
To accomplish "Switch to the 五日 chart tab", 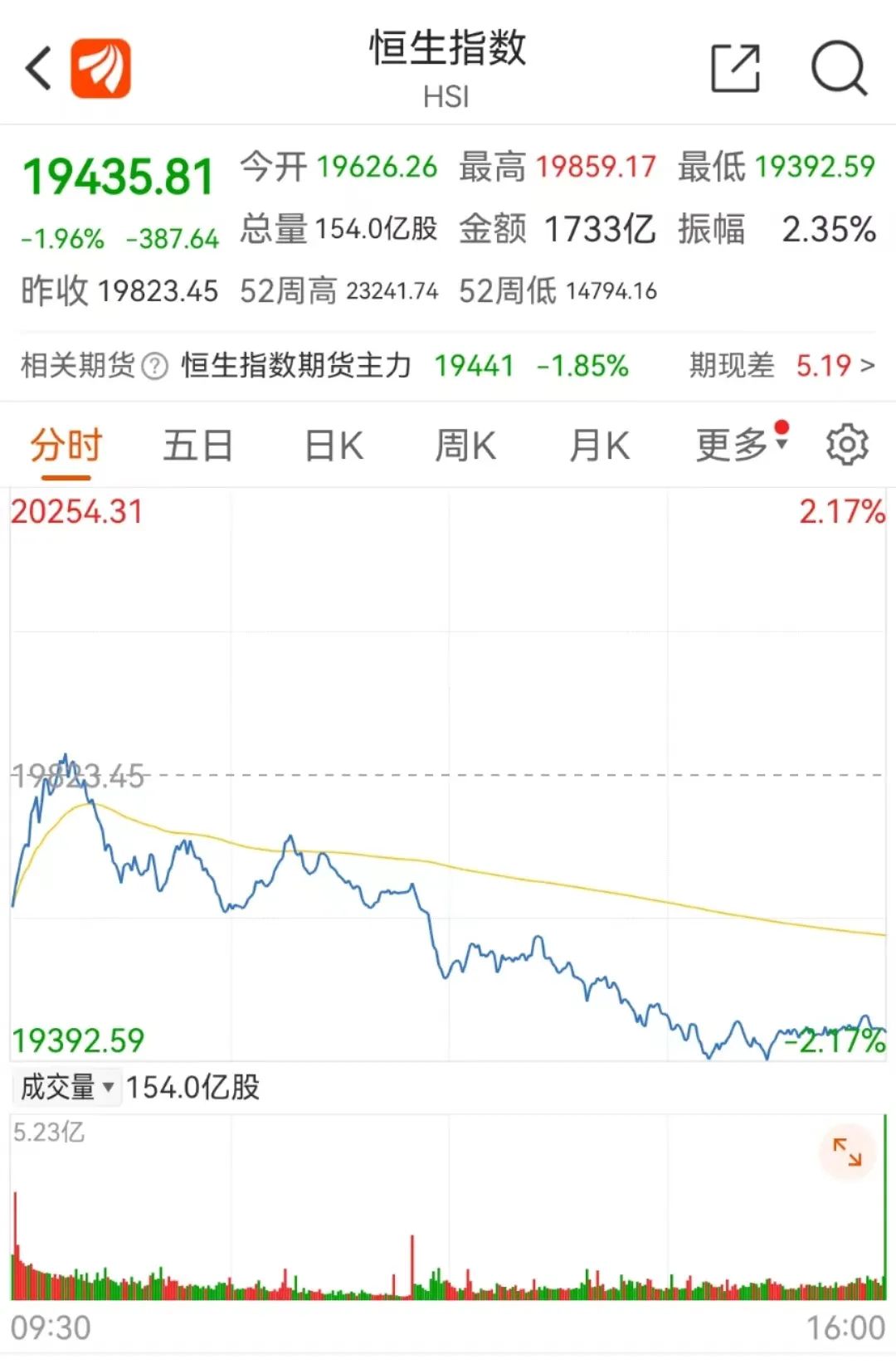I will pos(197,446).
